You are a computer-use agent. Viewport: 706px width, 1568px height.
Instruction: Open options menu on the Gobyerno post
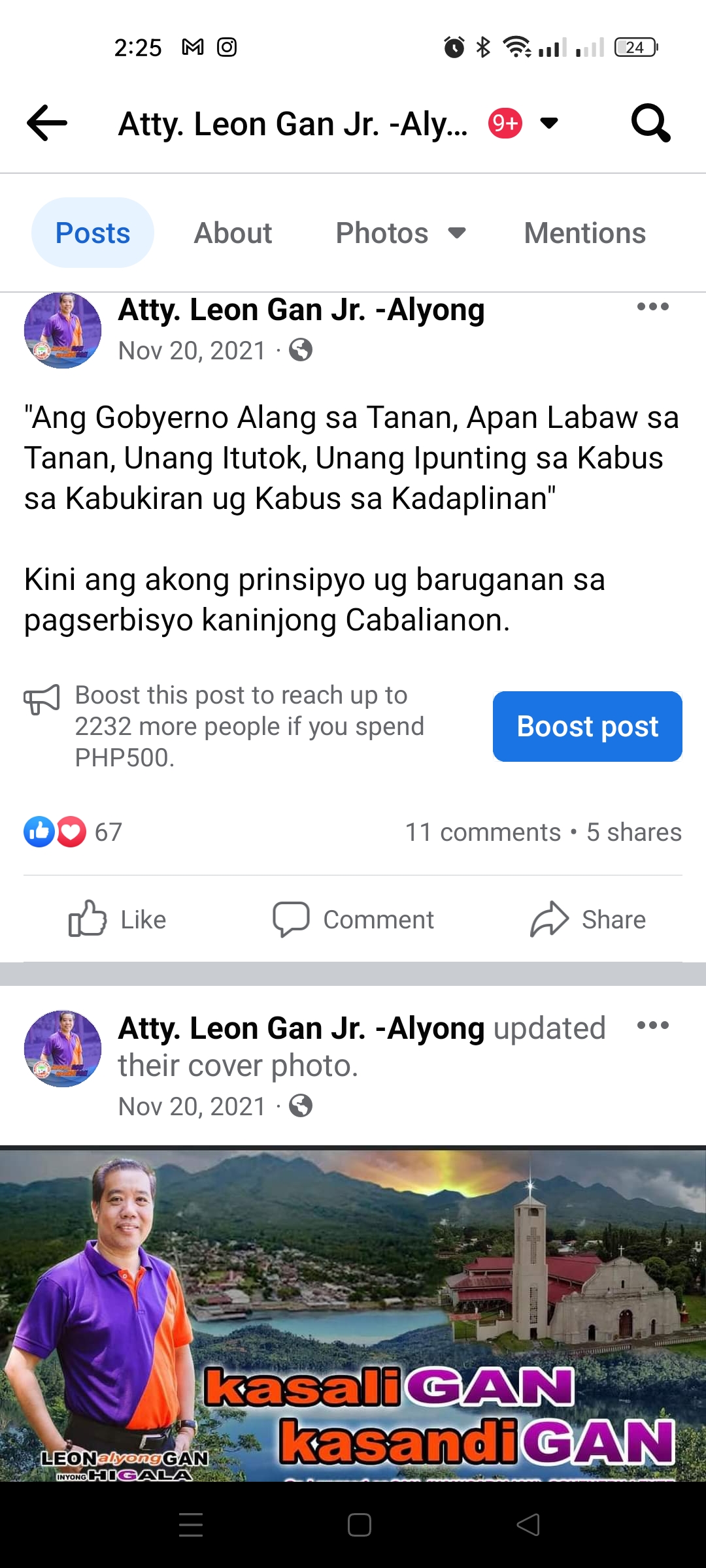(652, 307)
